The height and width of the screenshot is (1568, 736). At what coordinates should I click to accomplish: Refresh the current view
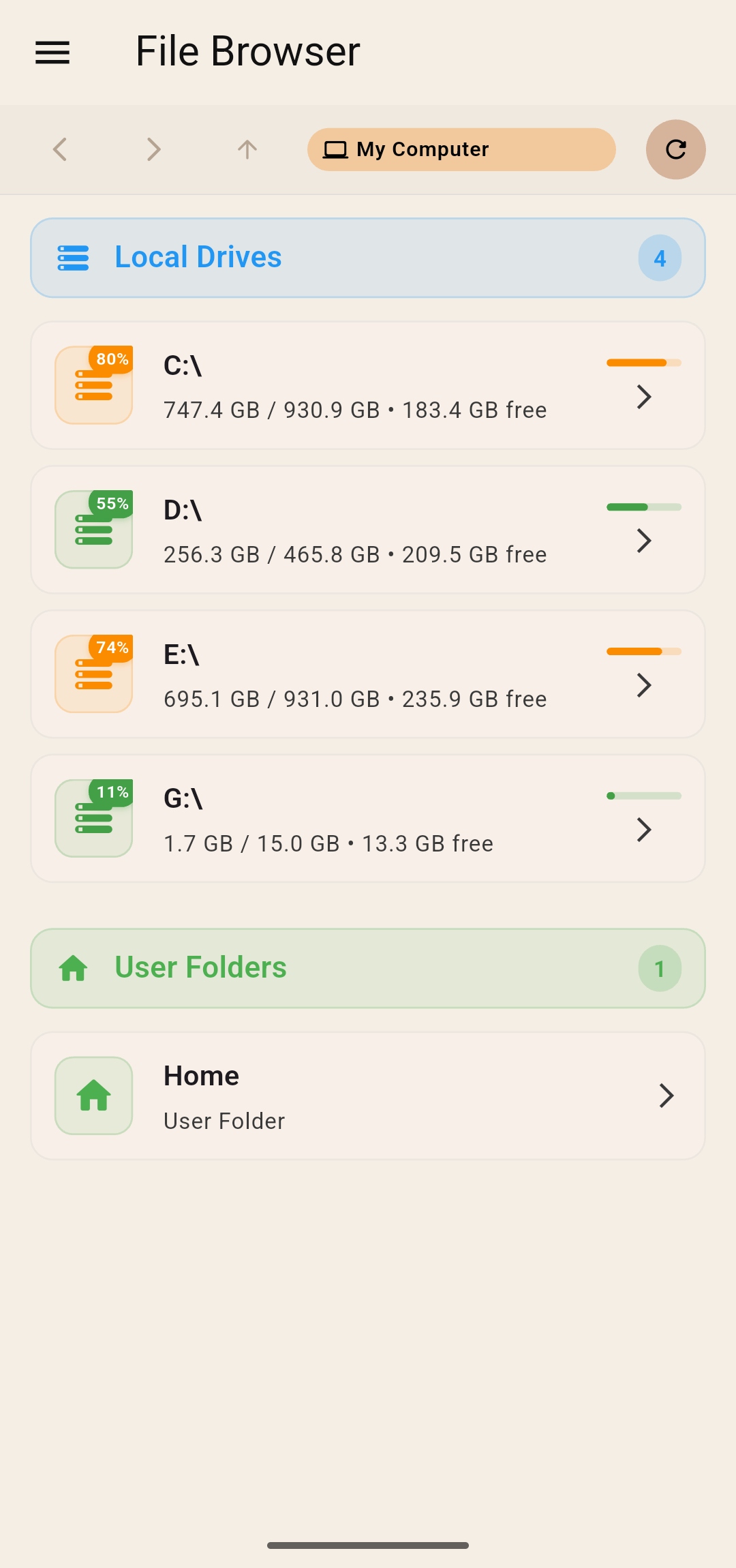(675, 149)
